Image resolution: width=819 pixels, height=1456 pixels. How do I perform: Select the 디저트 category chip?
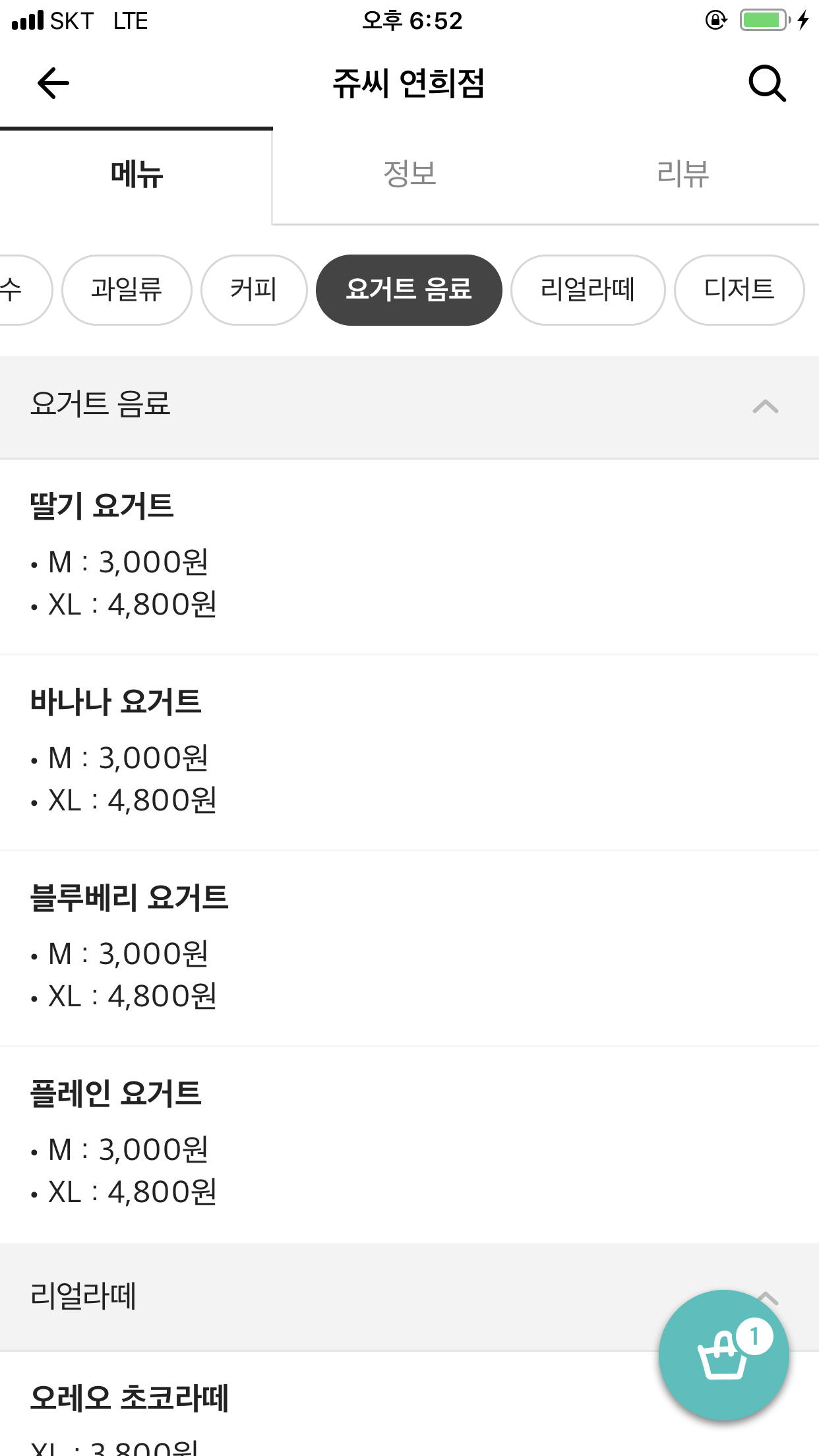[x=739, y=290]
